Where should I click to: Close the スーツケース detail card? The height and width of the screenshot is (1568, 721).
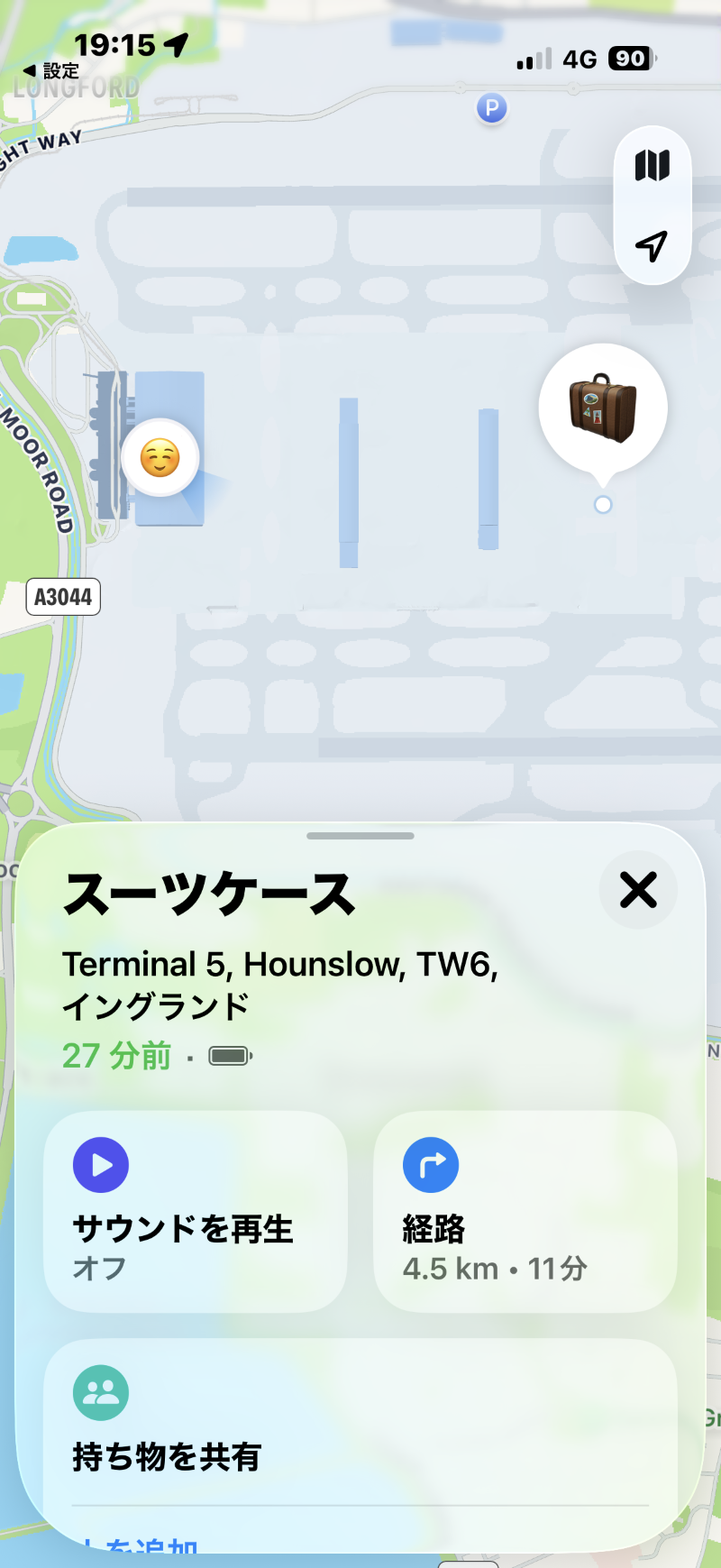[x=638, y=890]
